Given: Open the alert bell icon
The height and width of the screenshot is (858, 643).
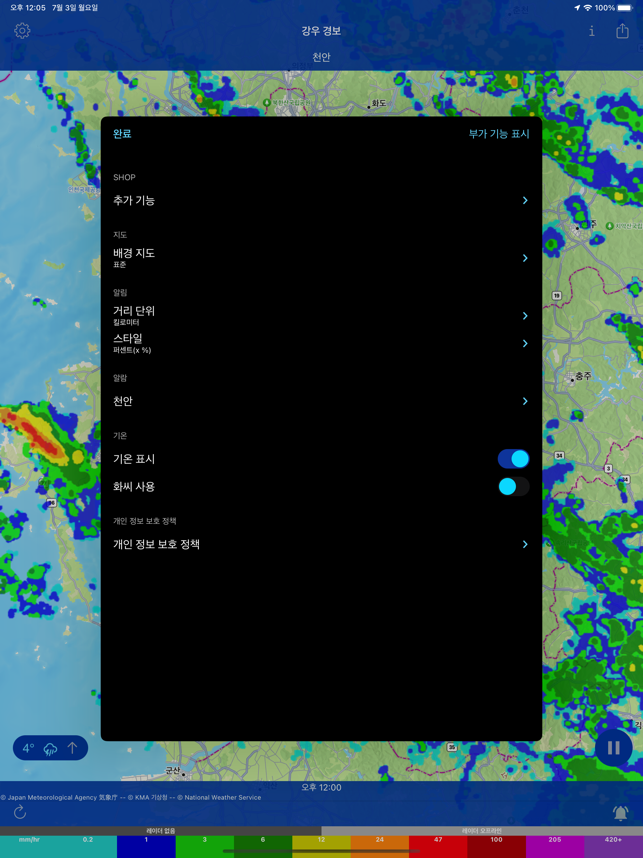Looking at the screenshot, I should point(620,813).
